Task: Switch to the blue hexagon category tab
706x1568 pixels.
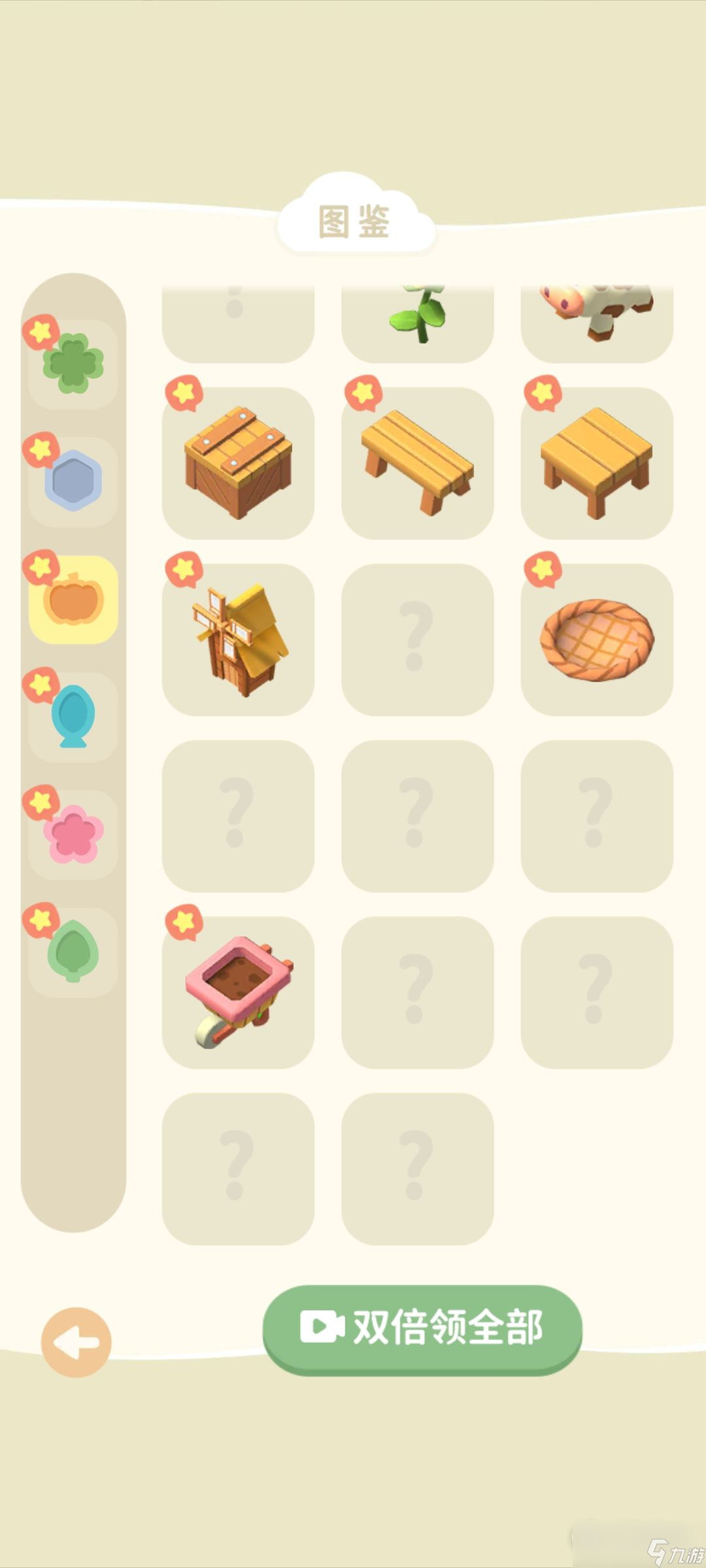Action: [x=73, y=482]
